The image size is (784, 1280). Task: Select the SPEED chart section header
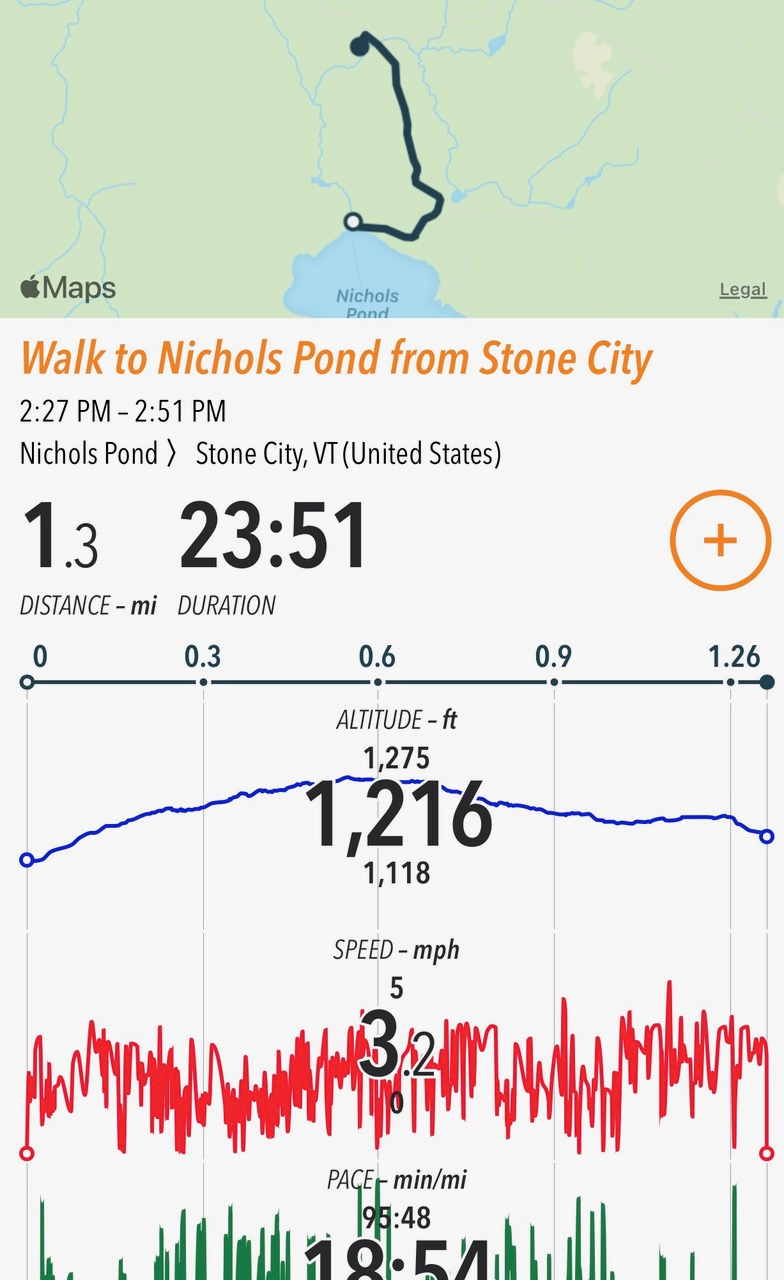(x=396, y=950)
